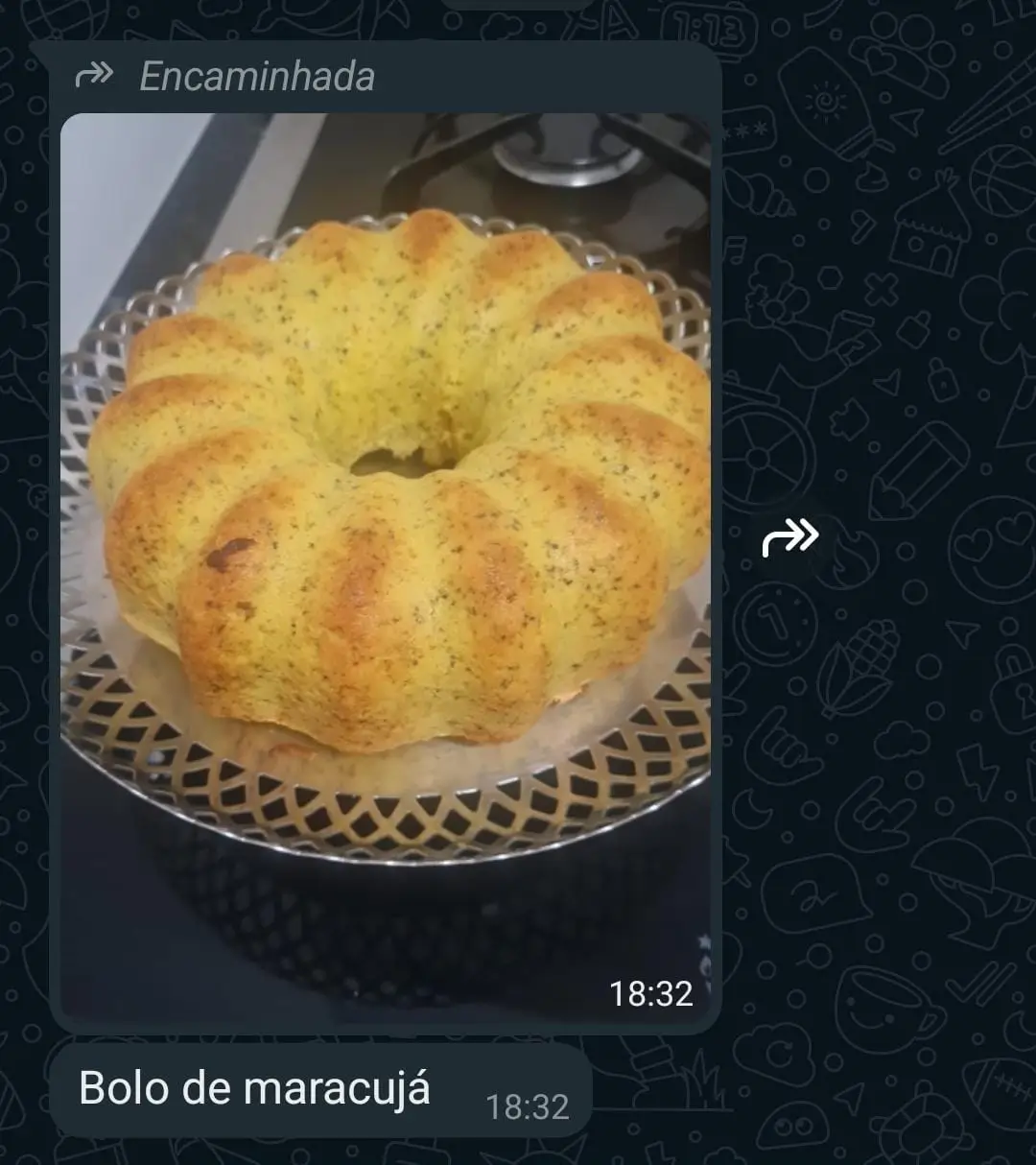Open the forwarded passion fruit cake photo

point(385,566)
